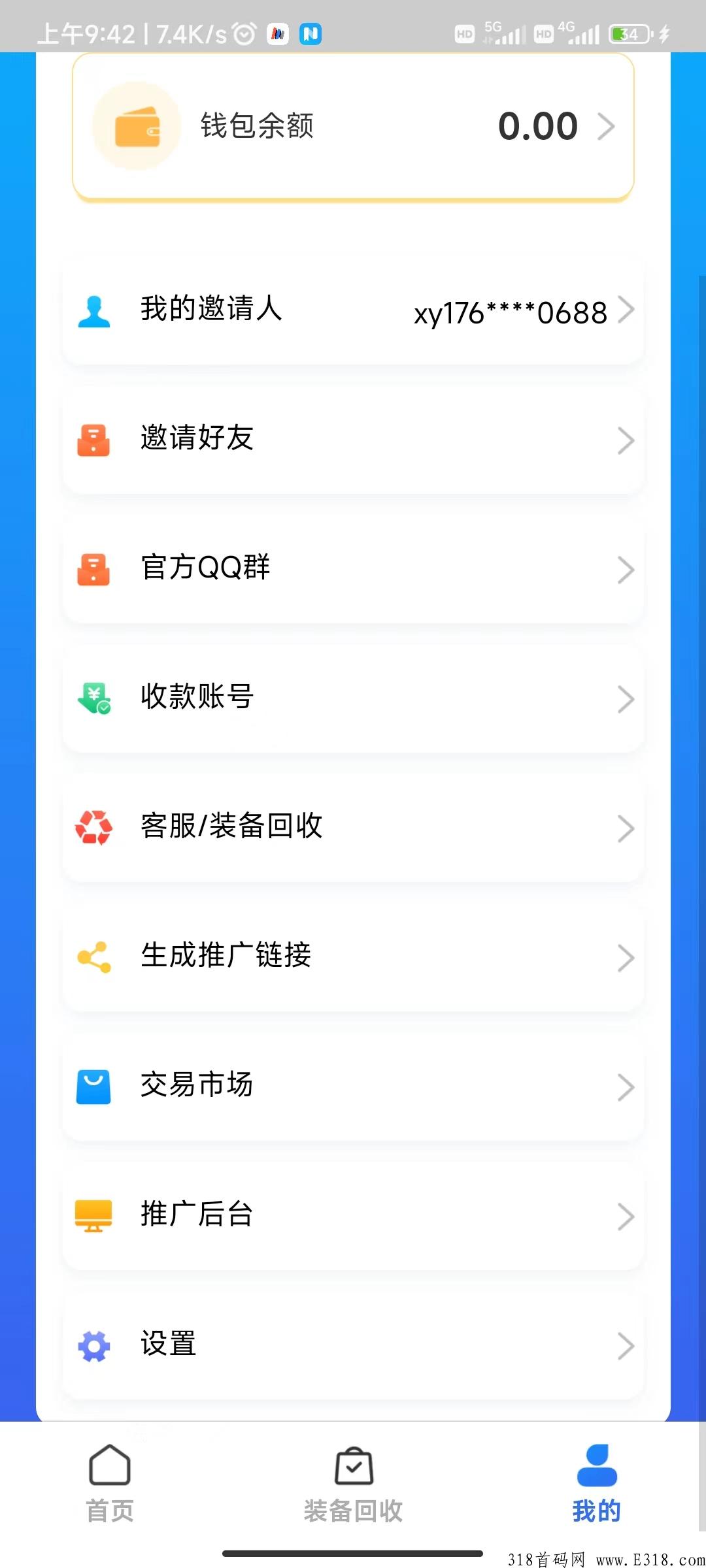706x1568 pixels.
Task: Open 我的邀请人 row
Action: click(353, 310)
